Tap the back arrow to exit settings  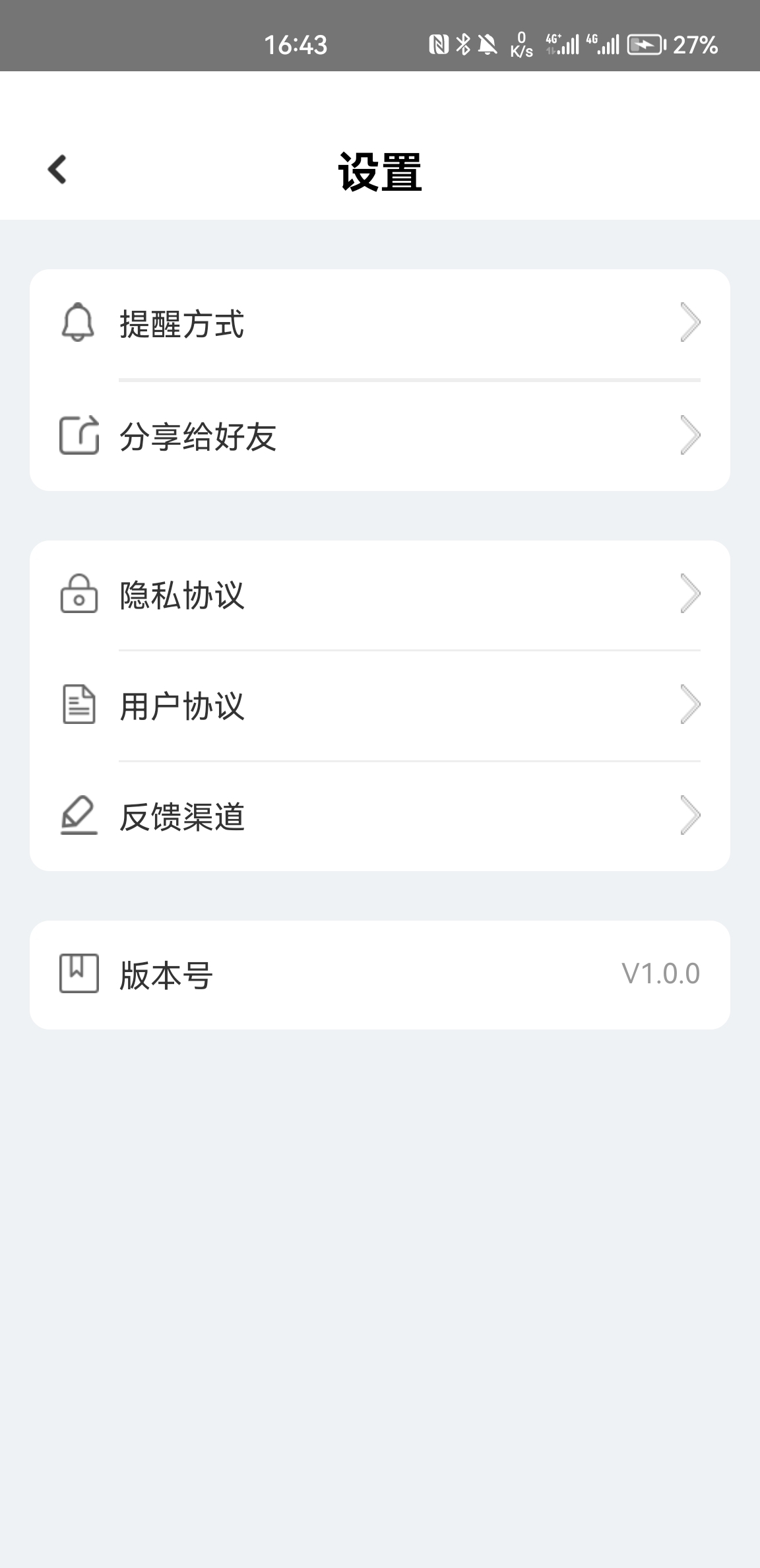tap(57, 170)
